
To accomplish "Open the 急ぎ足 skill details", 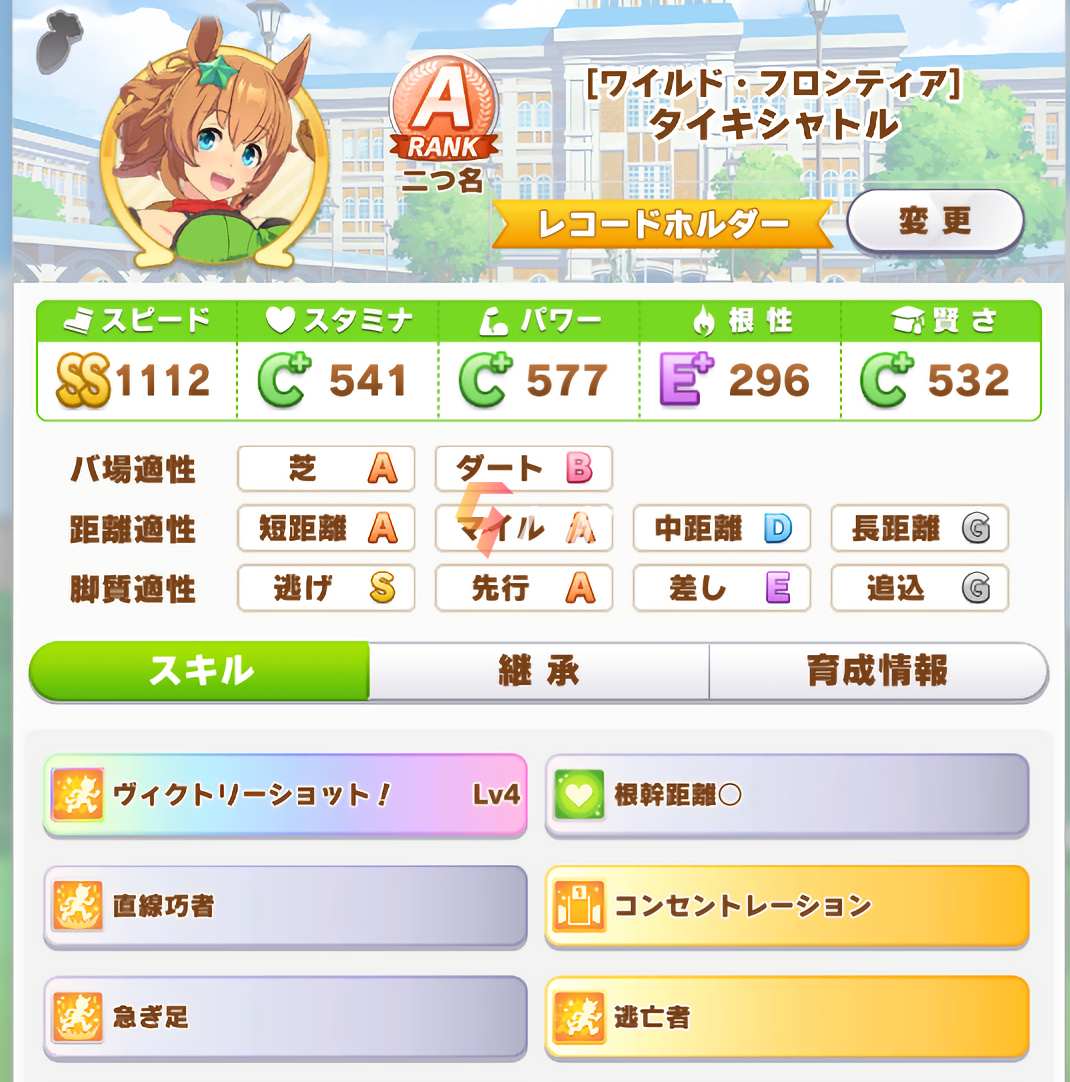I will 285,1017.
